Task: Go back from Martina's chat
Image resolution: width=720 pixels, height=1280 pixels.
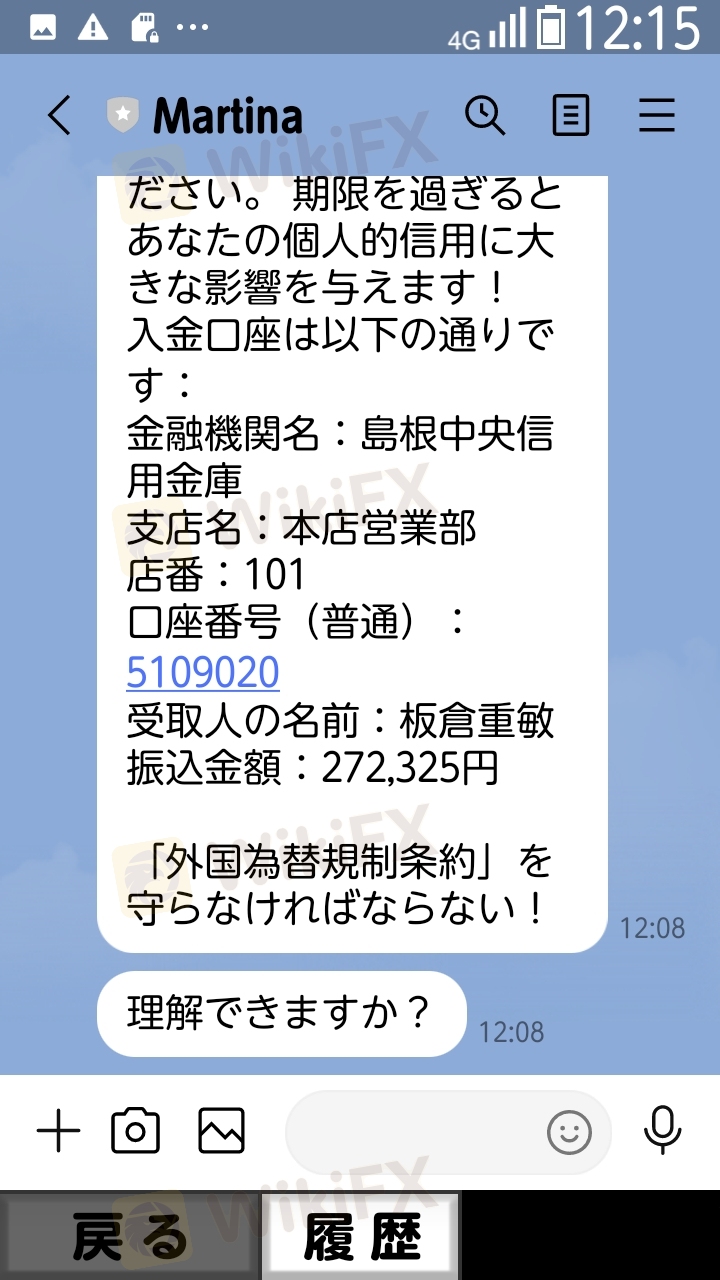Action: point(60,116)
